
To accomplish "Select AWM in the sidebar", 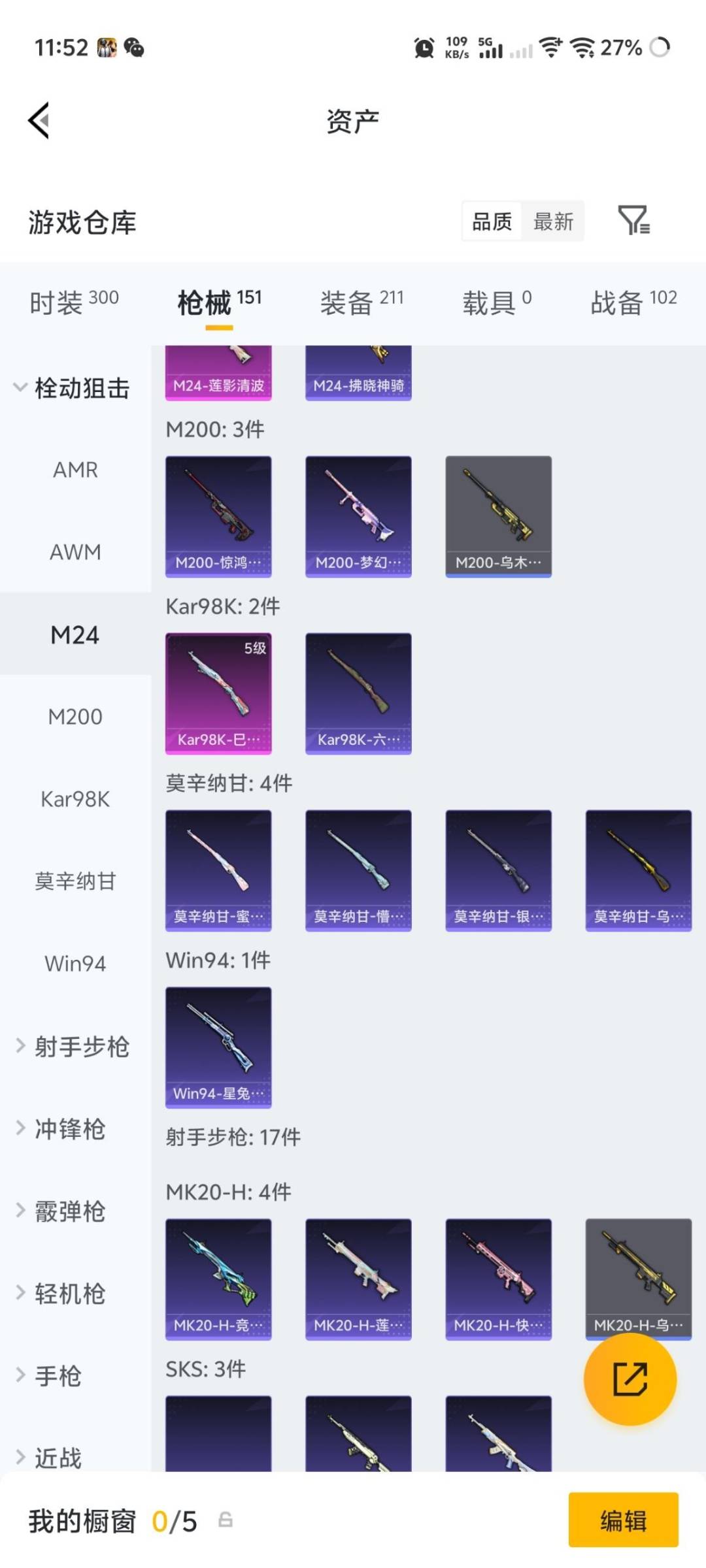I will 75,551.
